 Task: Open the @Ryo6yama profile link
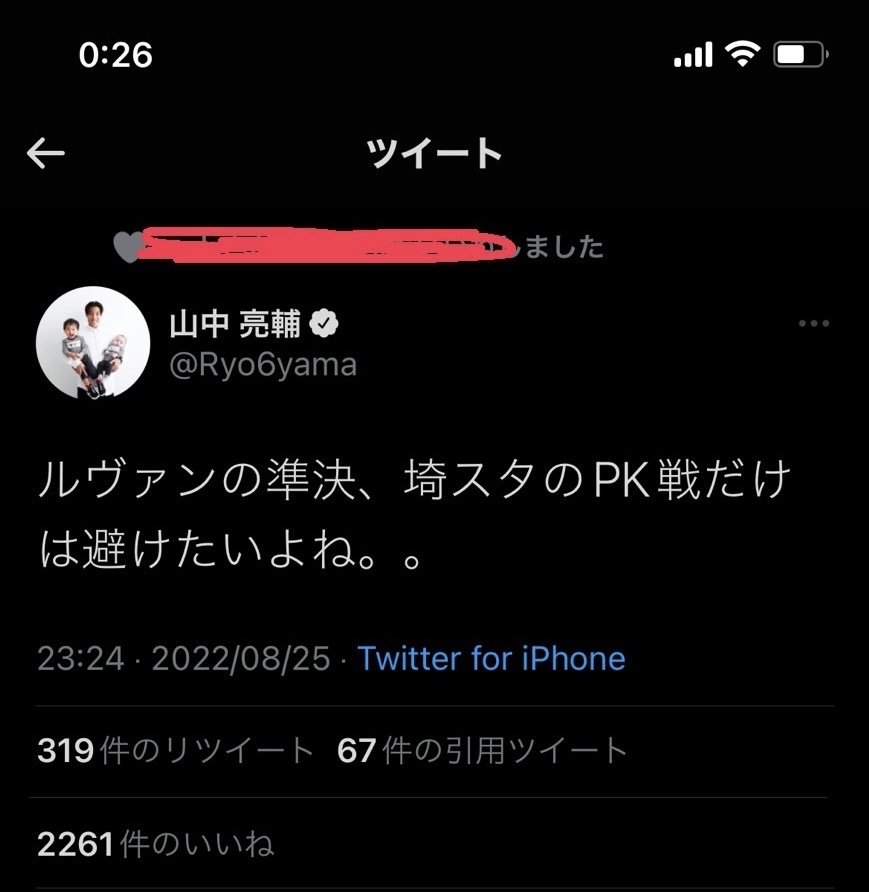[x=263, y=365]
